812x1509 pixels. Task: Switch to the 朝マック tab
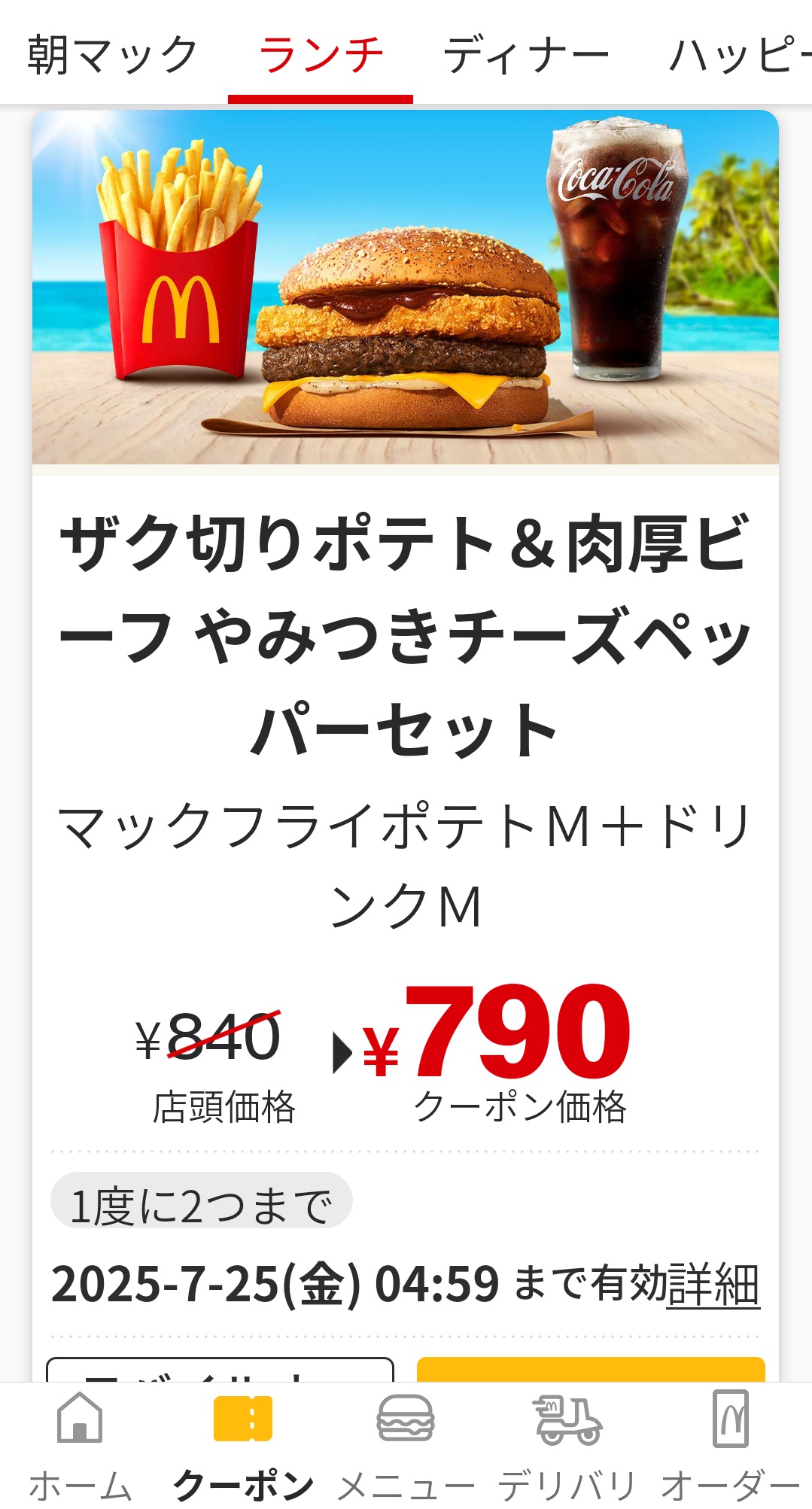click(x=113, y=54)
